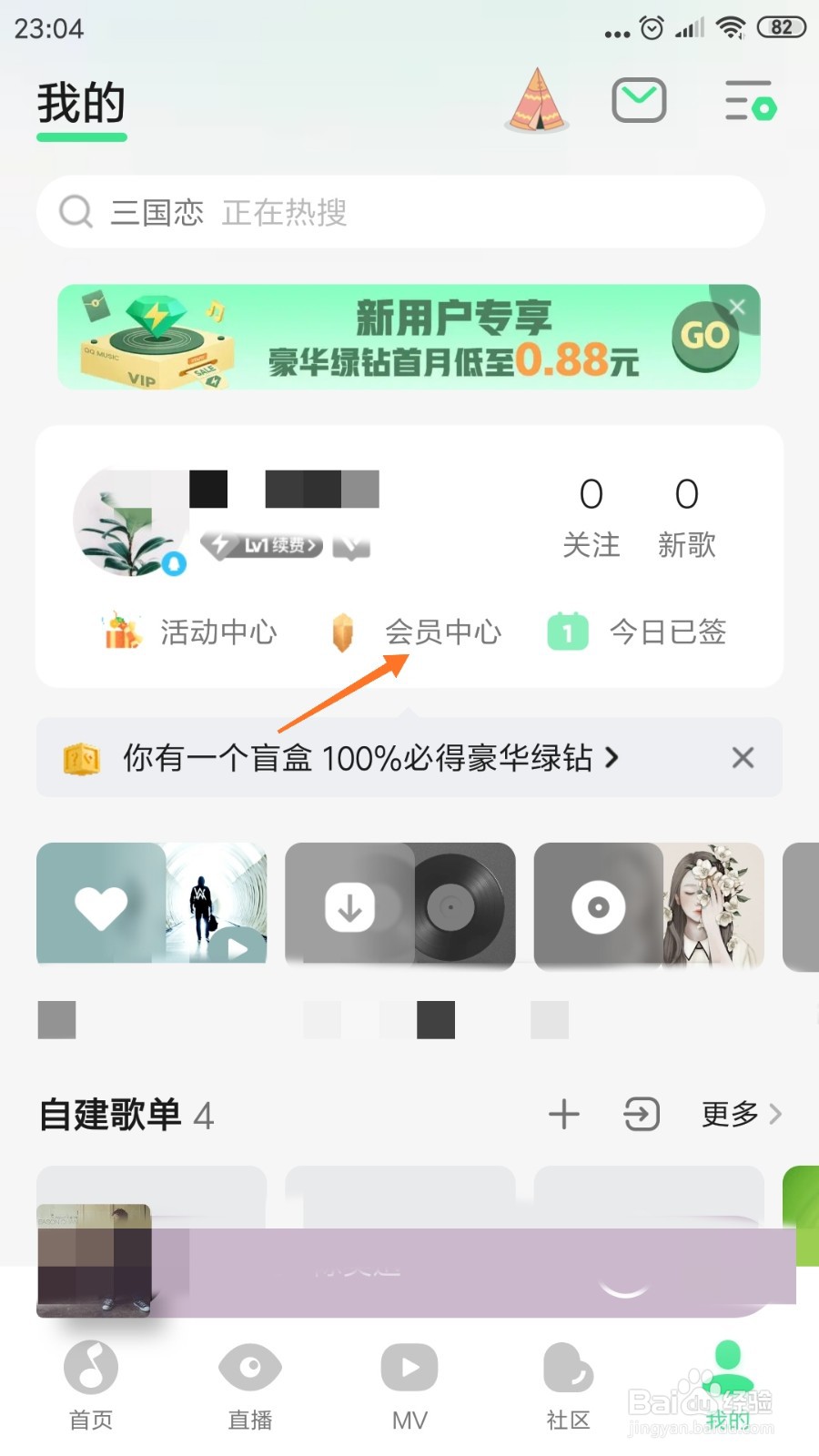
Task: Expand the dropdown arrow beside level badge
Action: [352, 546]
